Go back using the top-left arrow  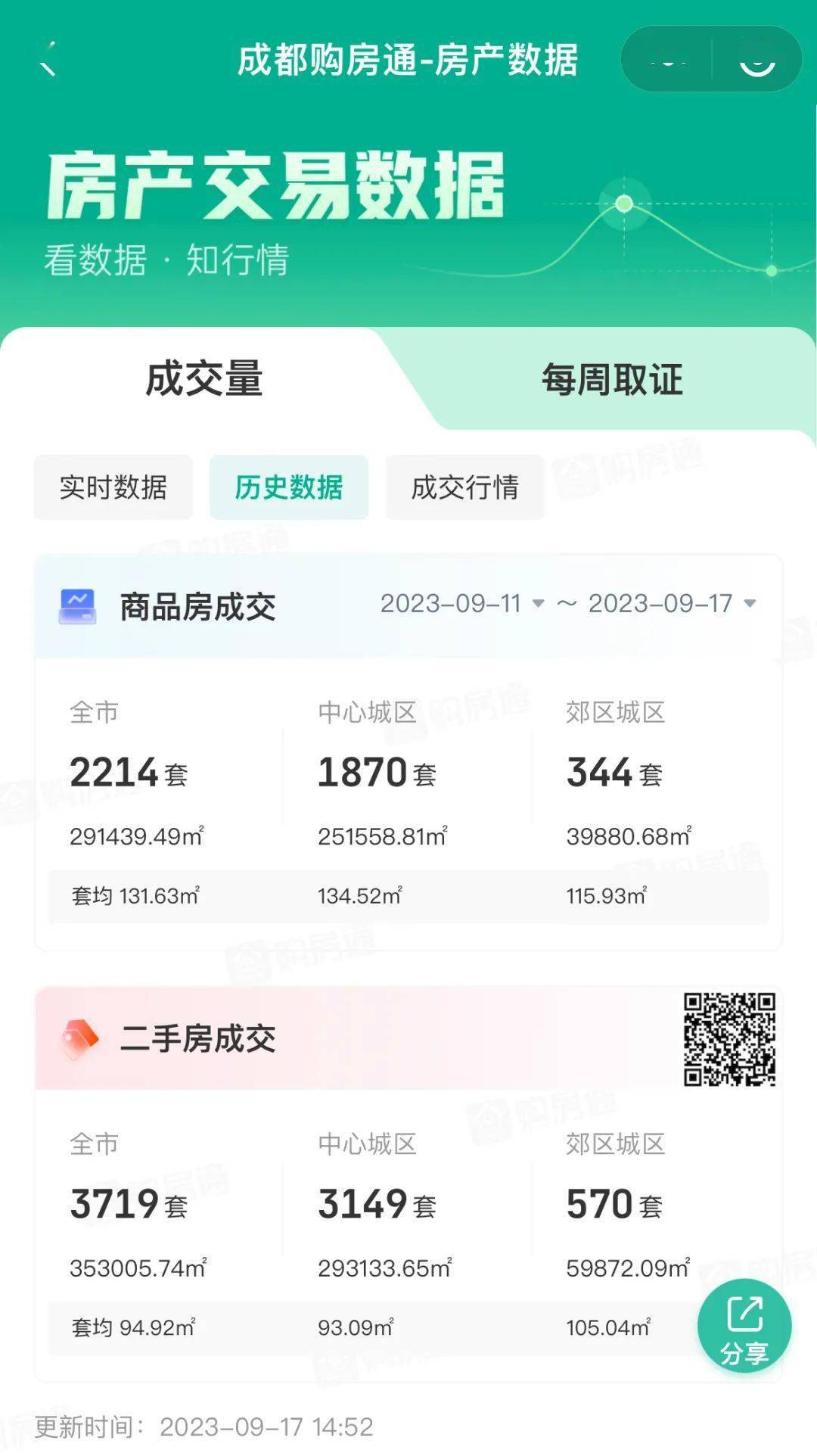pyautogui.click(x=48, y=59)
